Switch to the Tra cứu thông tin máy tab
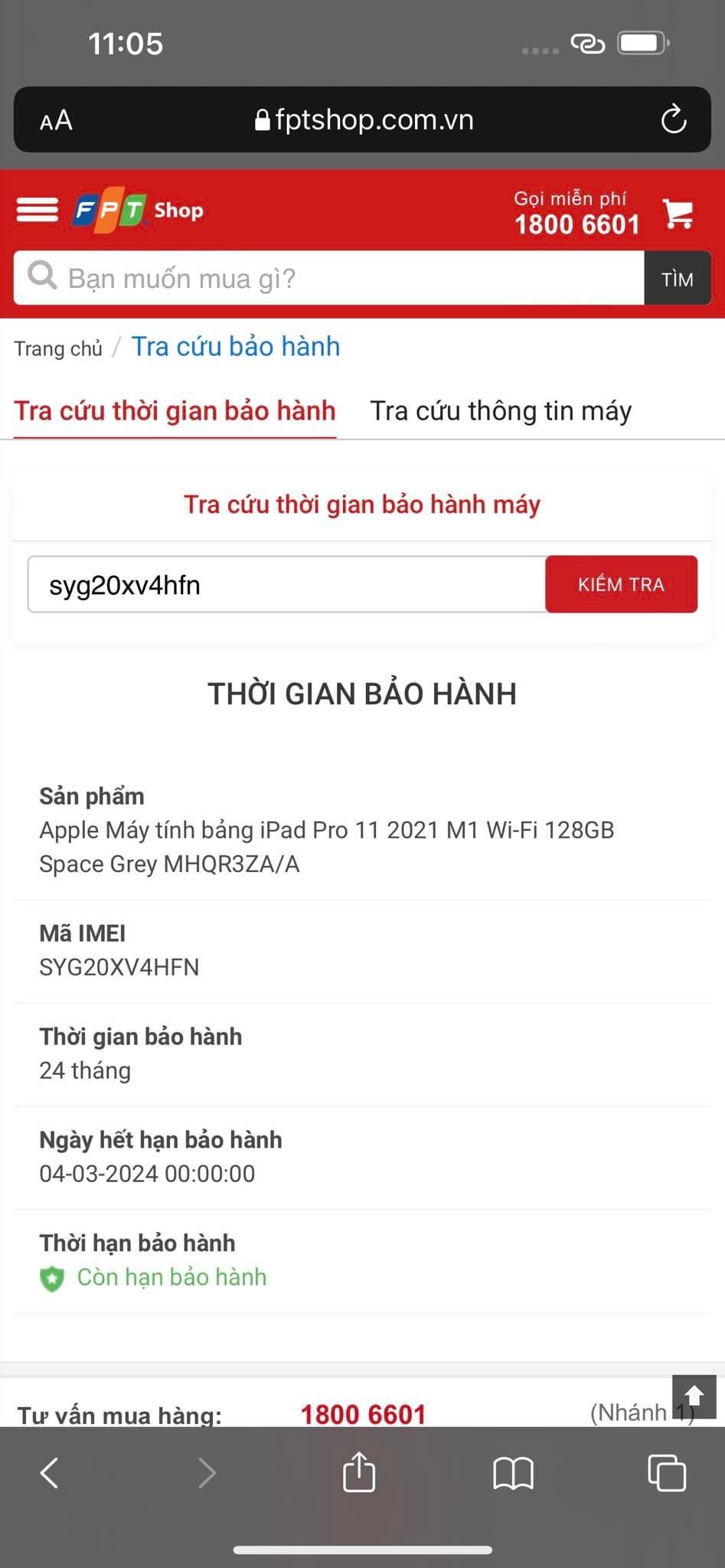725x1568 pixels. point(501,411)
